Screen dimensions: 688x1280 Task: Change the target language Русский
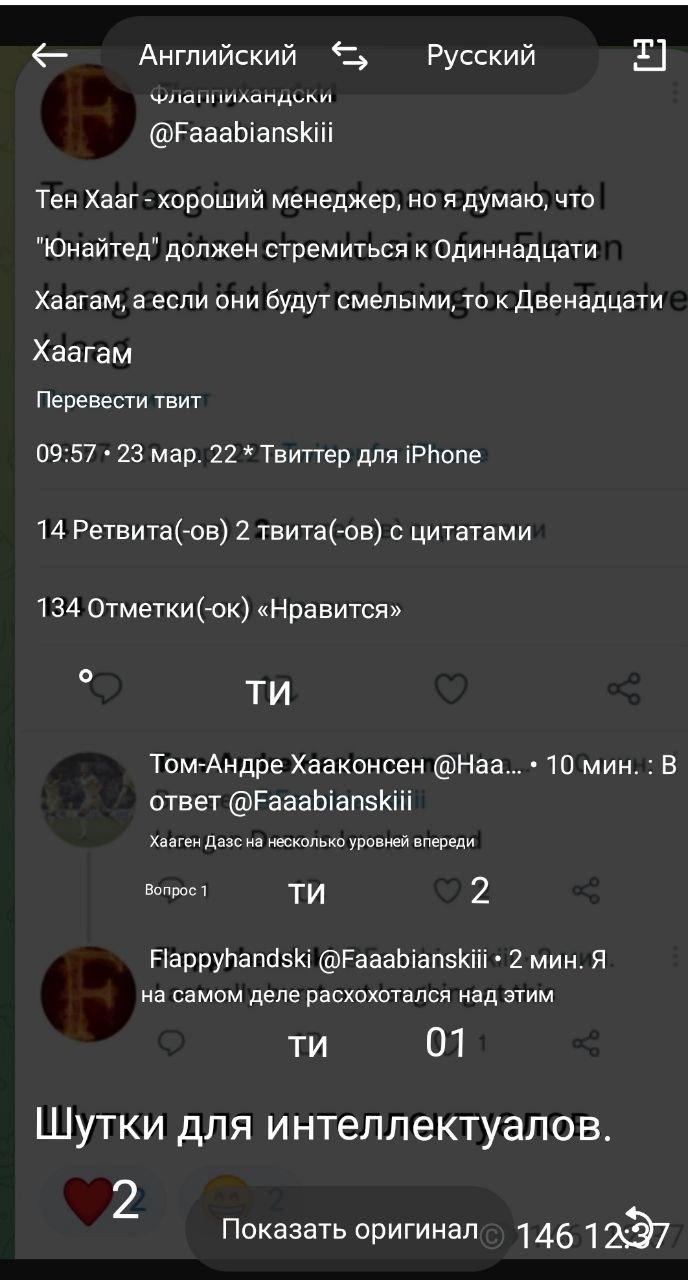click(481, 56)
